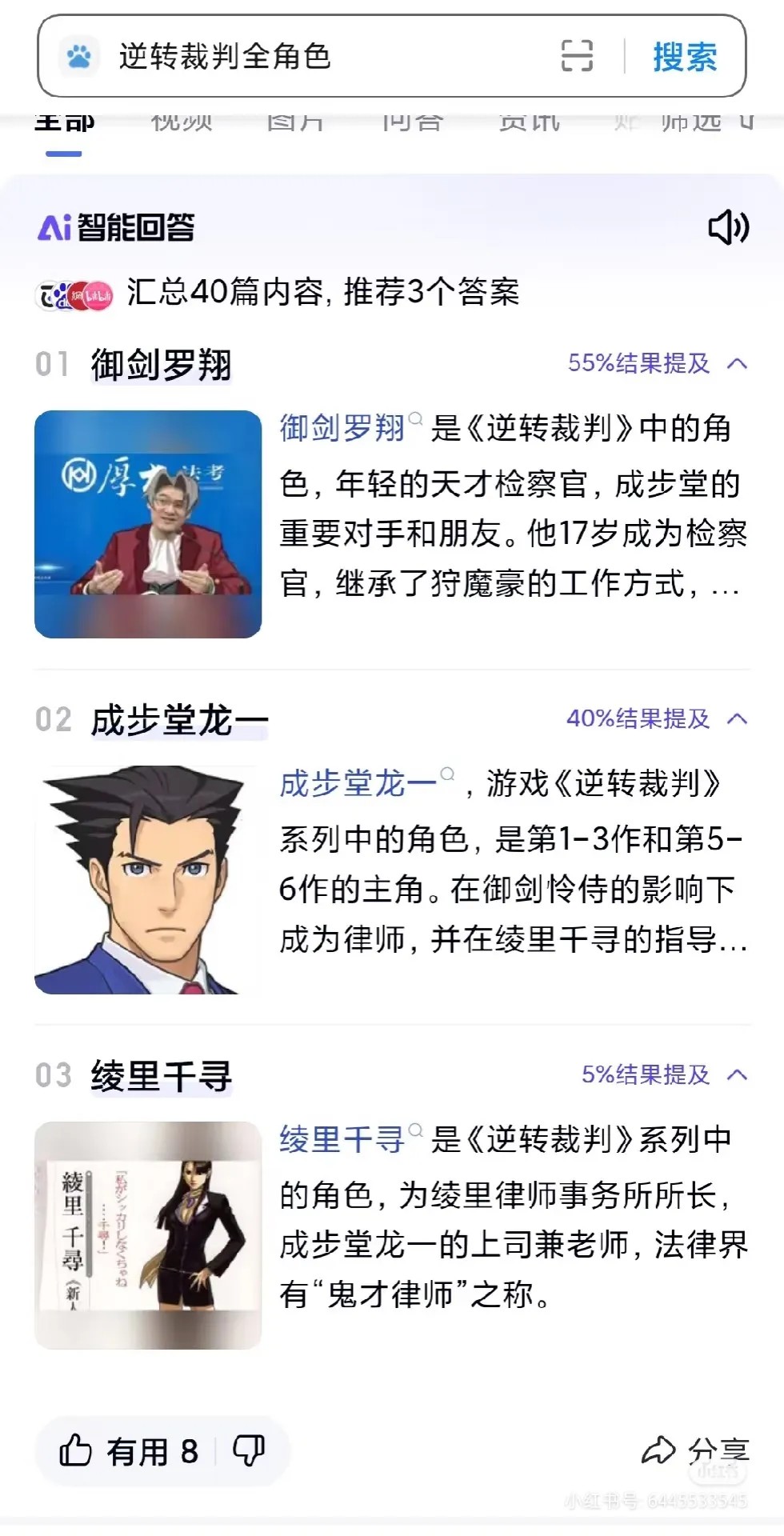Collapse the 40%结果提及 section for 成步堂龙一
784x1536 pixels.
tap(737, 719)
